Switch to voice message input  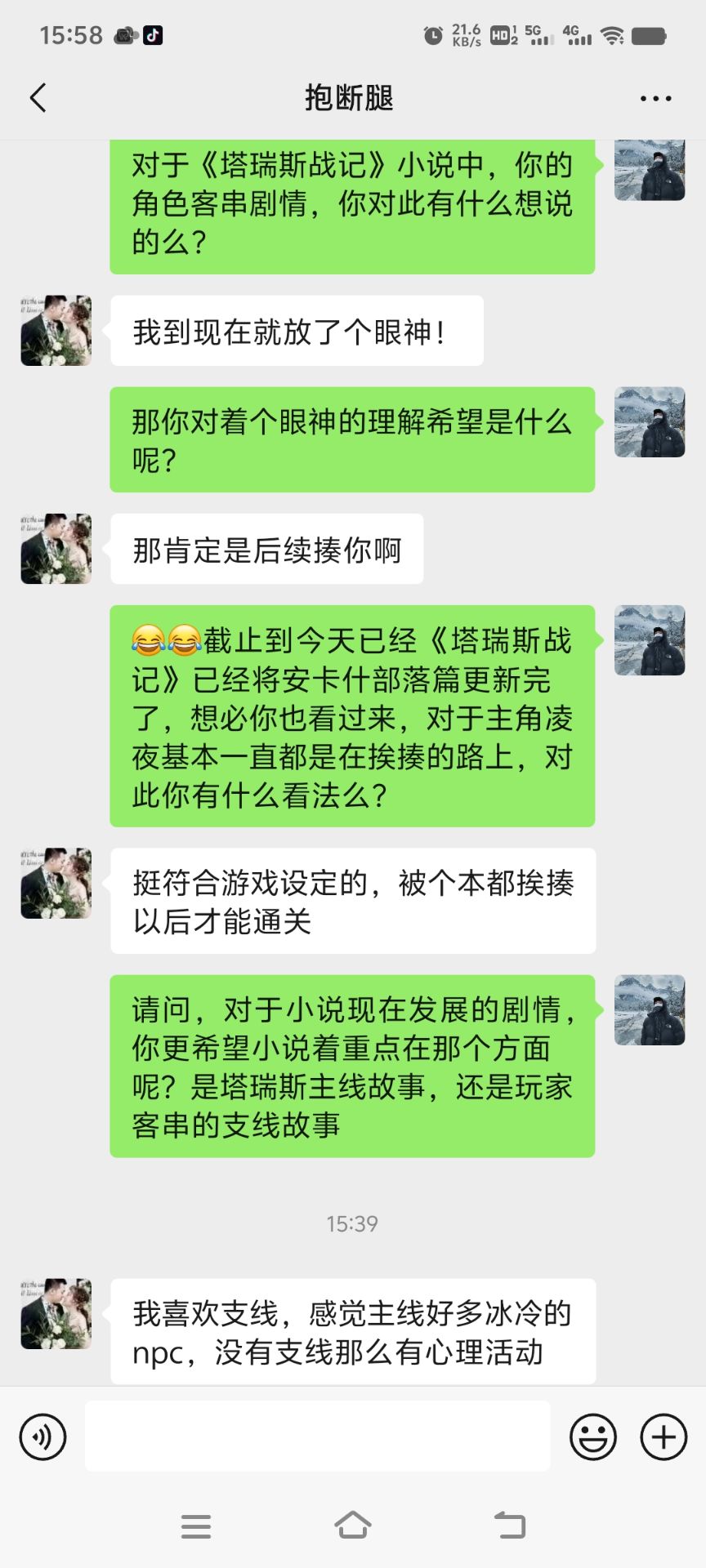42,1437
